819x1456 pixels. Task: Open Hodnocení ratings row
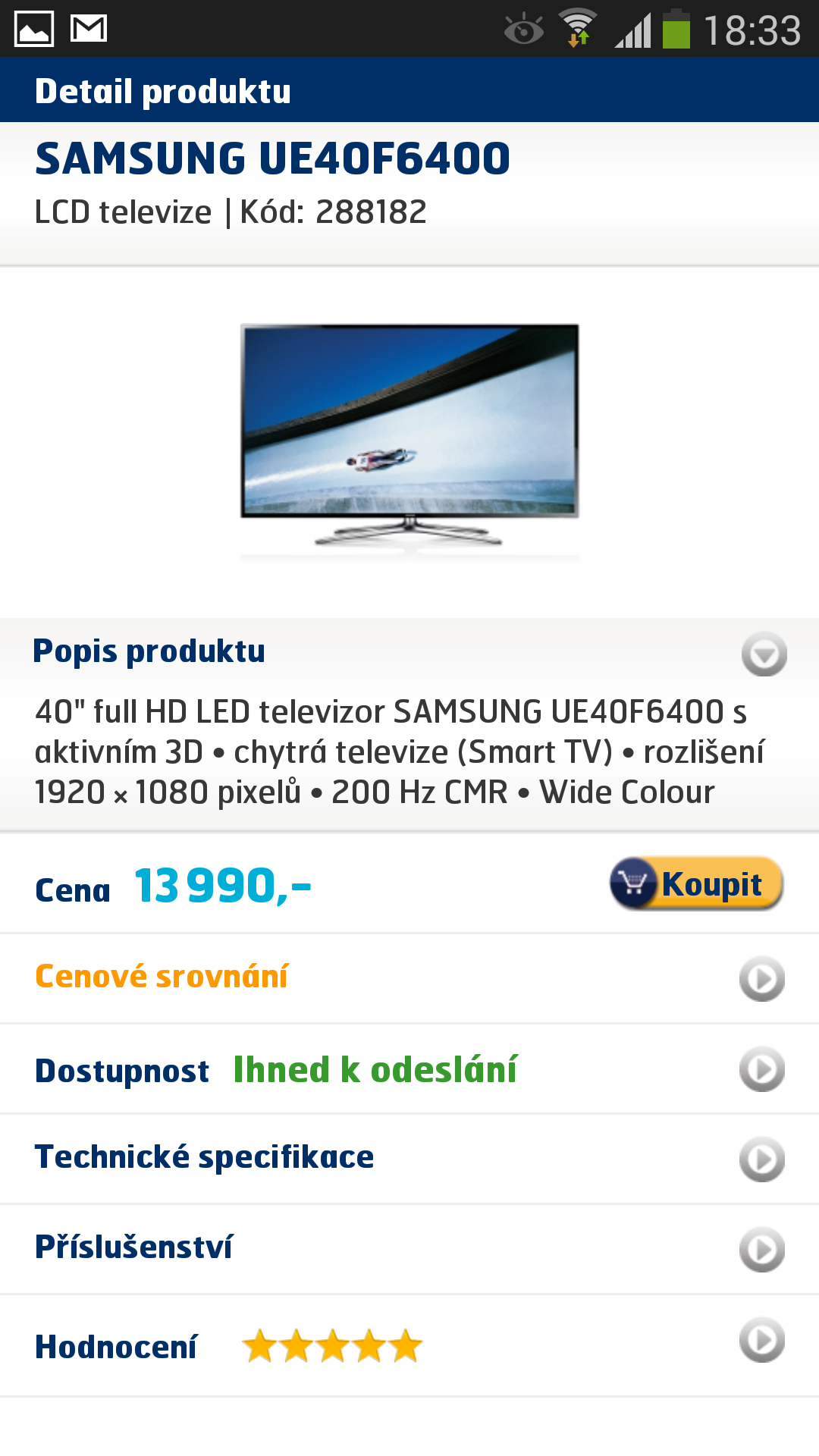[409, 1346]
